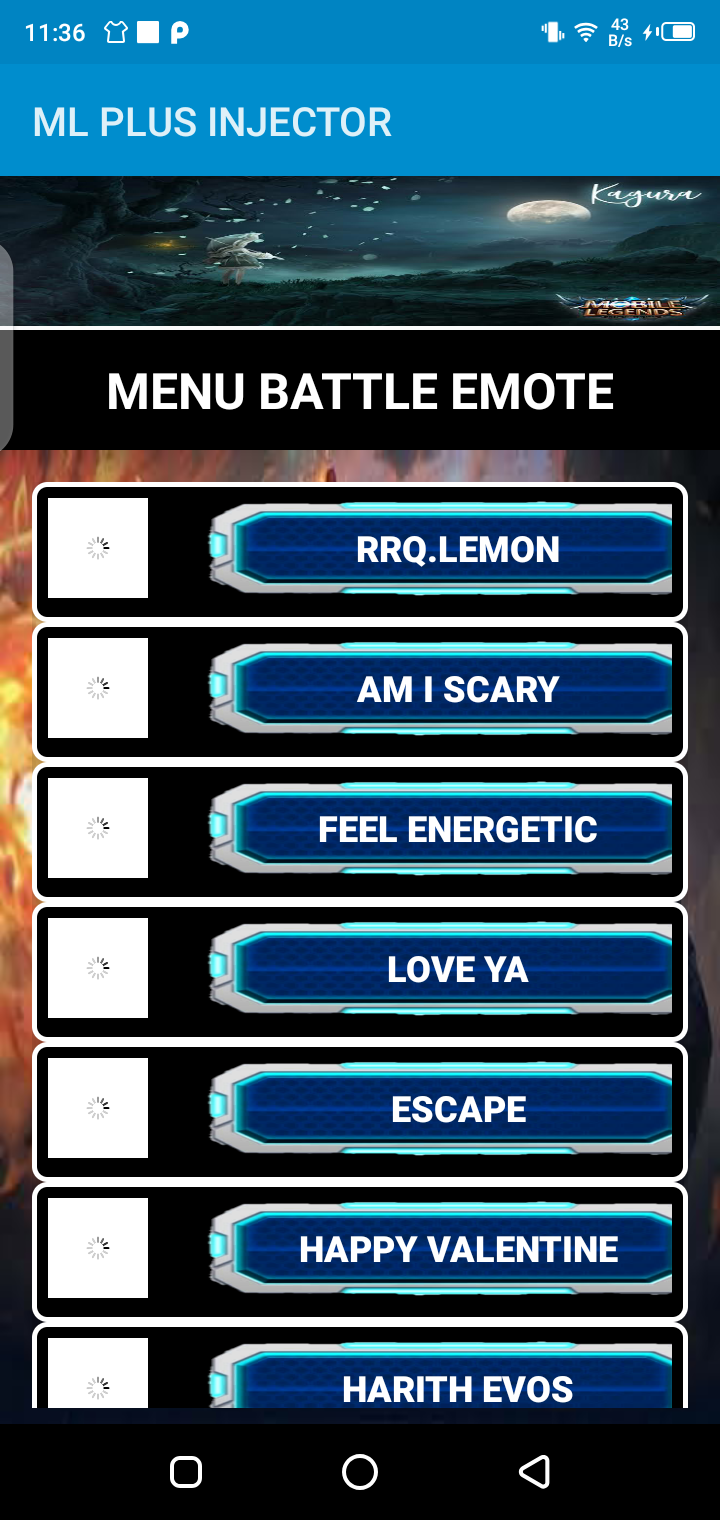The height and width of the screenshot is (1520, 720).
Task: Tap the LOVE YA emote button
Action: pos(457,969)
